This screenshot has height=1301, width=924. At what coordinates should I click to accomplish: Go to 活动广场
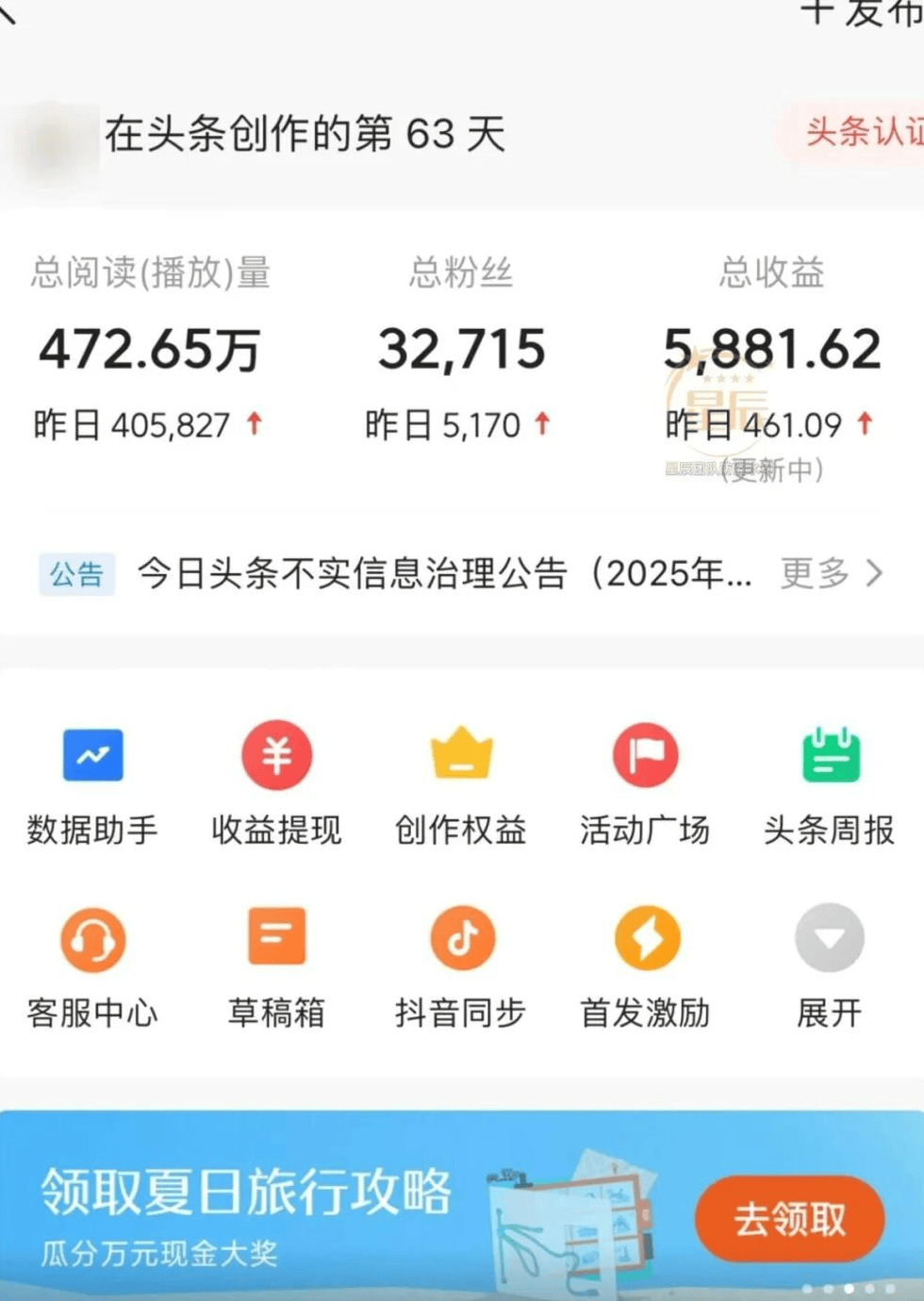[x=645, y=782]
